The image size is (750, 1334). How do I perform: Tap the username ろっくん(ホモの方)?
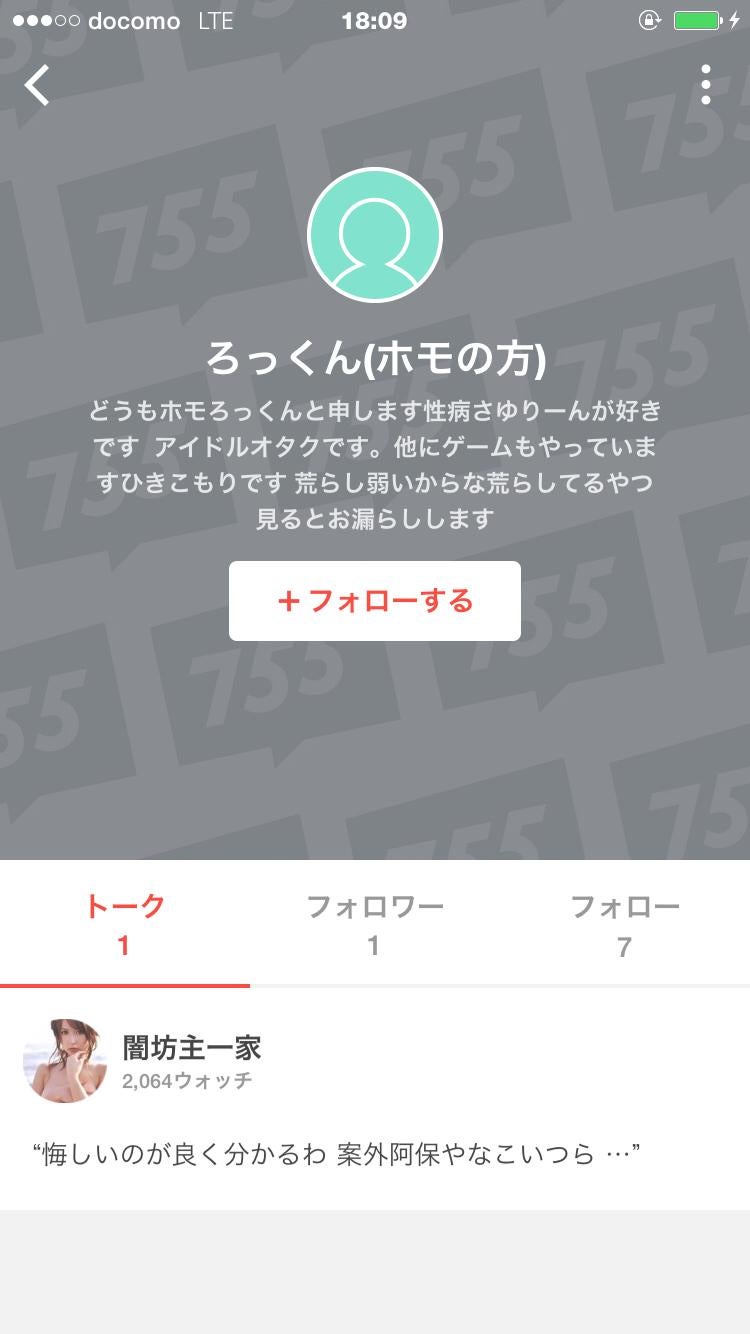[x=375, y=360]
